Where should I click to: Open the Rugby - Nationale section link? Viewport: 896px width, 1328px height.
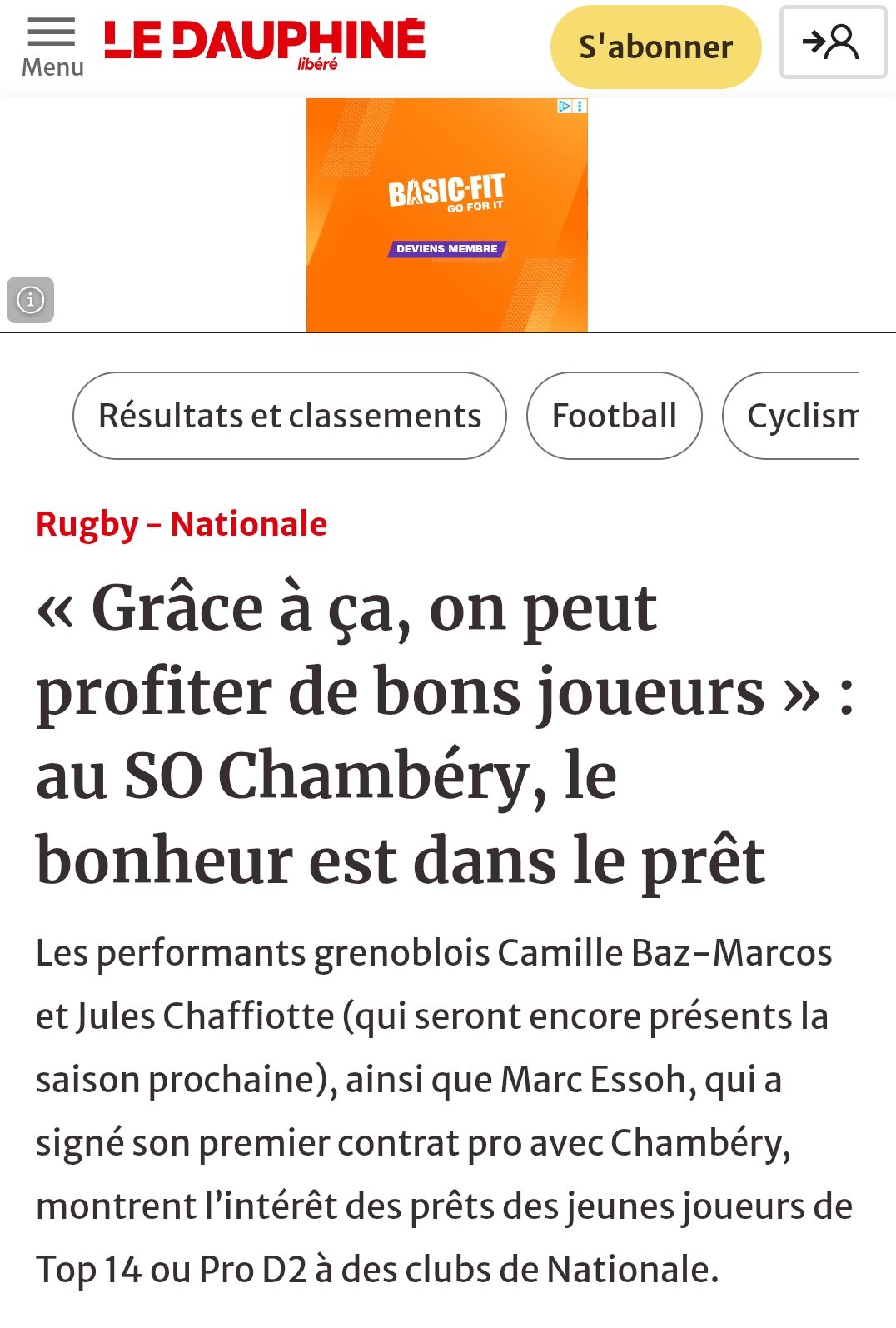182,524
